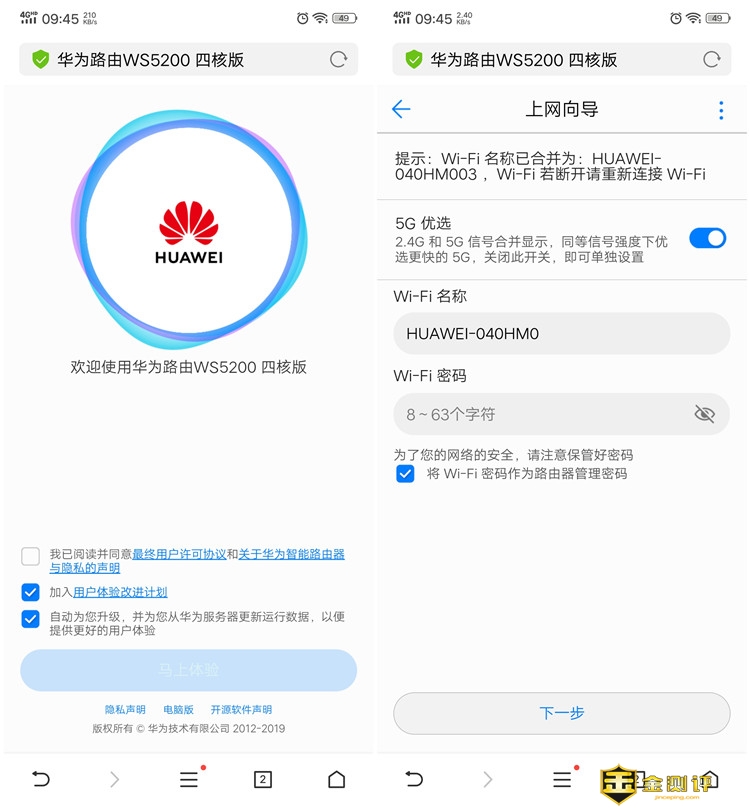Image resolution: width=750 pixels, height=808 pixels.
Task: Go back from the 上网向导 page
Action: [401, 110]
